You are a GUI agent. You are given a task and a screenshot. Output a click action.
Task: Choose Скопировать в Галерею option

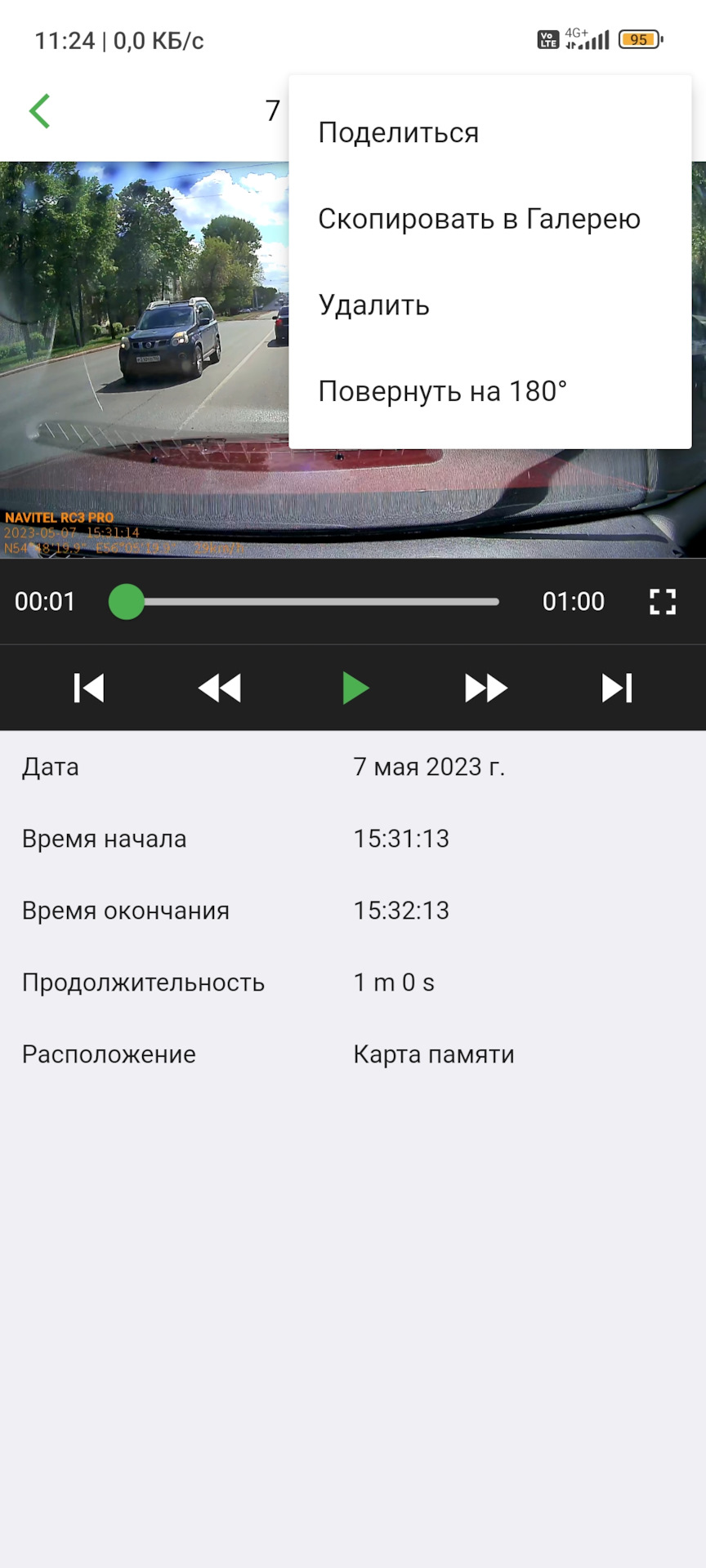click(479, 219)
